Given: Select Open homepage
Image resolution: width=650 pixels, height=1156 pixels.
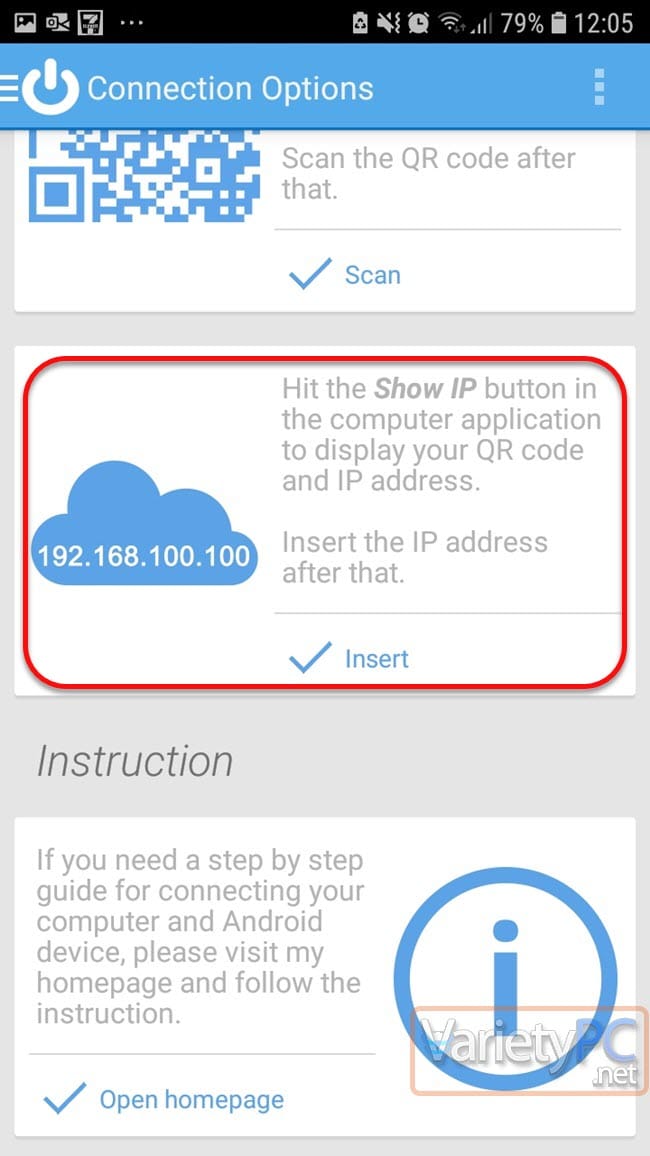Looking at the screenshot, I should click(x=164, y=1099).
